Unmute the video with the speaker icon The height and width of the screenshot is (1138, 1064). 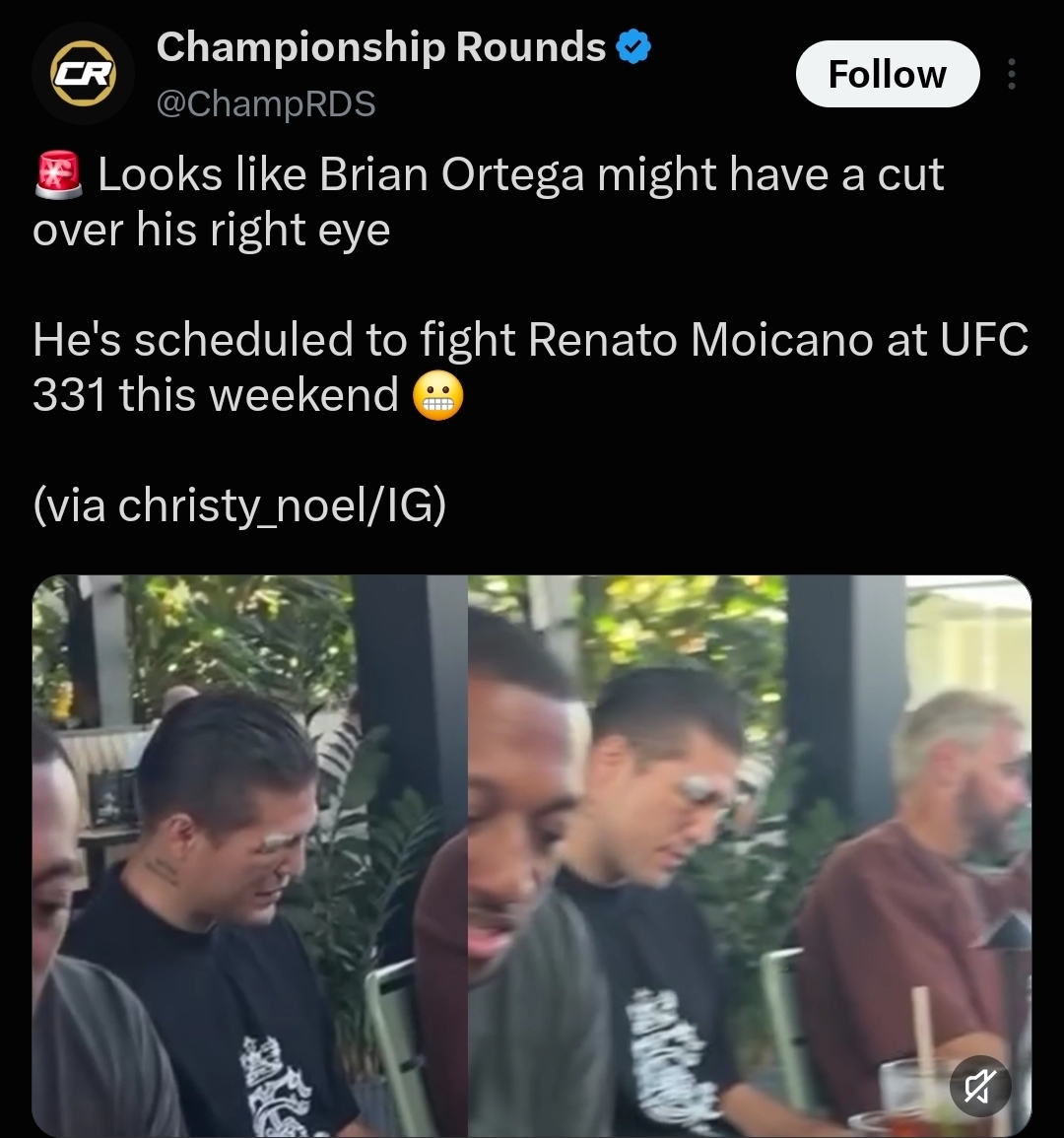980,1086
